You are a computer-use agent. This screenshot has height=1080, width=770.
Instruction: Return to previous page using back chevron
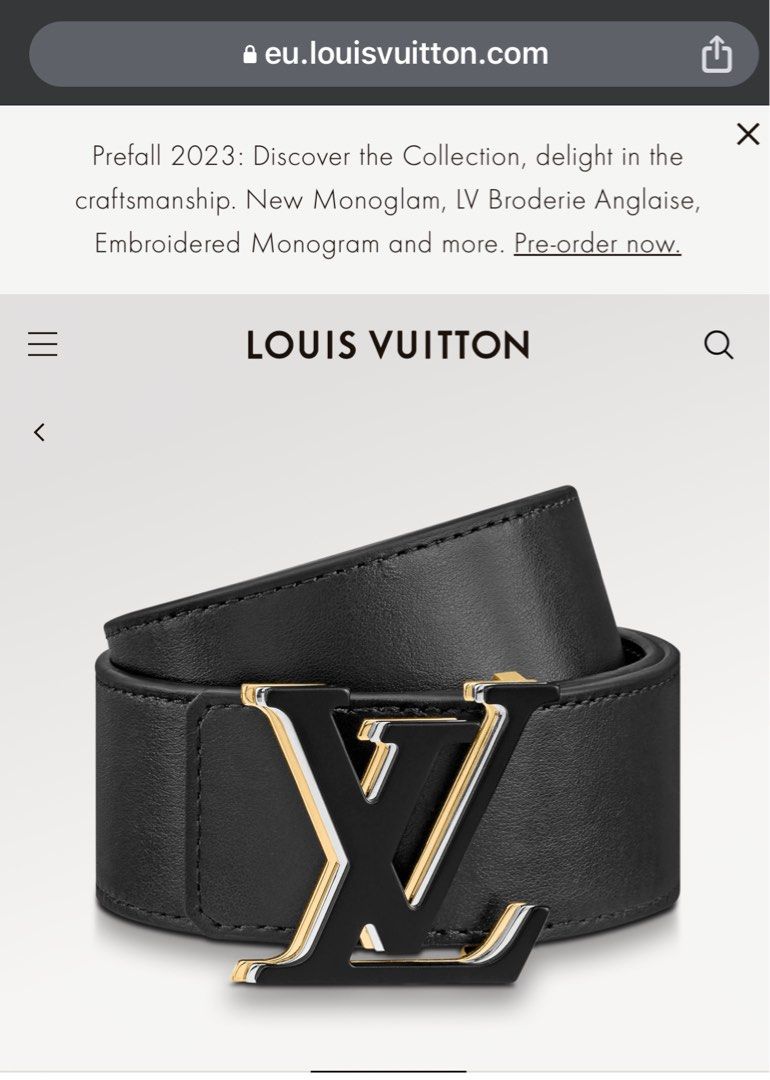point(39,431)
